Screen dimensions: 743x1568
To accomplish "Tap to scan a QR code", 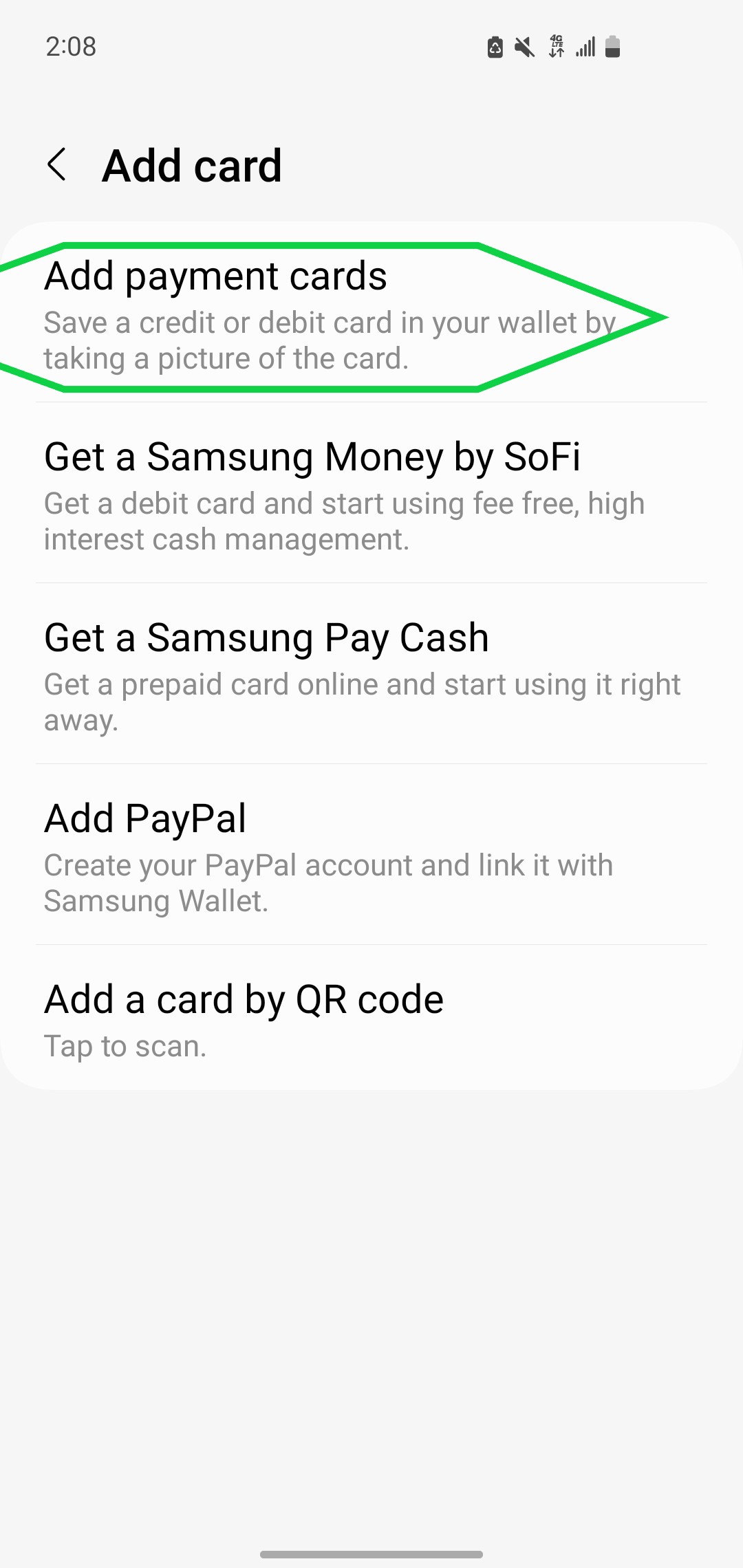I will click(x=125, y=1045).
